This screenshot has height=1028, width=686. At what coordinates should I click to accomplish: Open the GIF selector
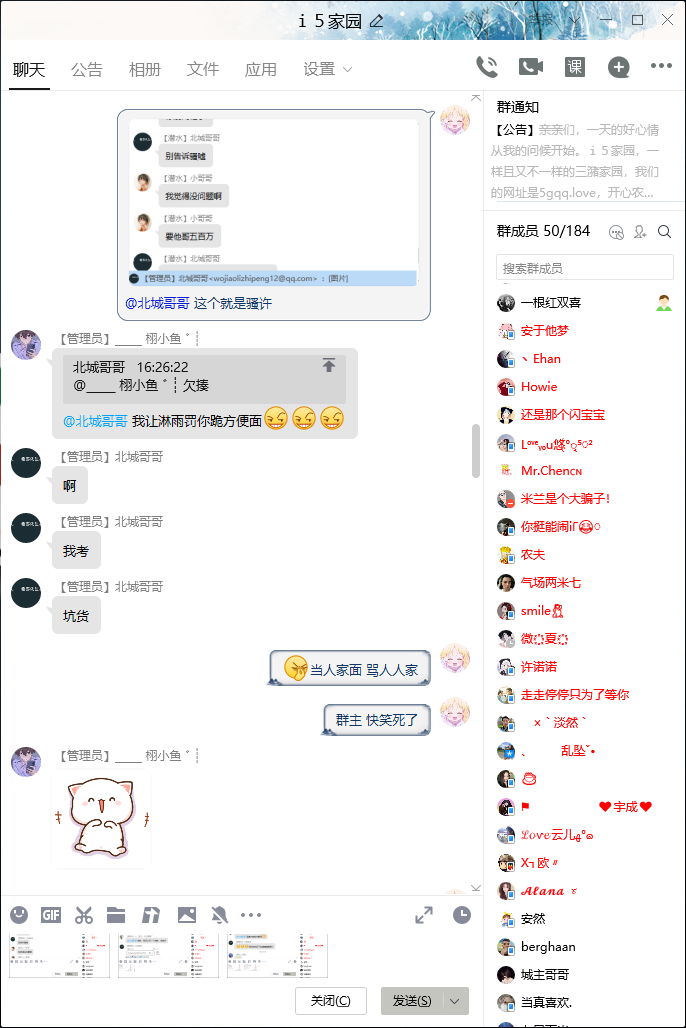pos(51,914)
